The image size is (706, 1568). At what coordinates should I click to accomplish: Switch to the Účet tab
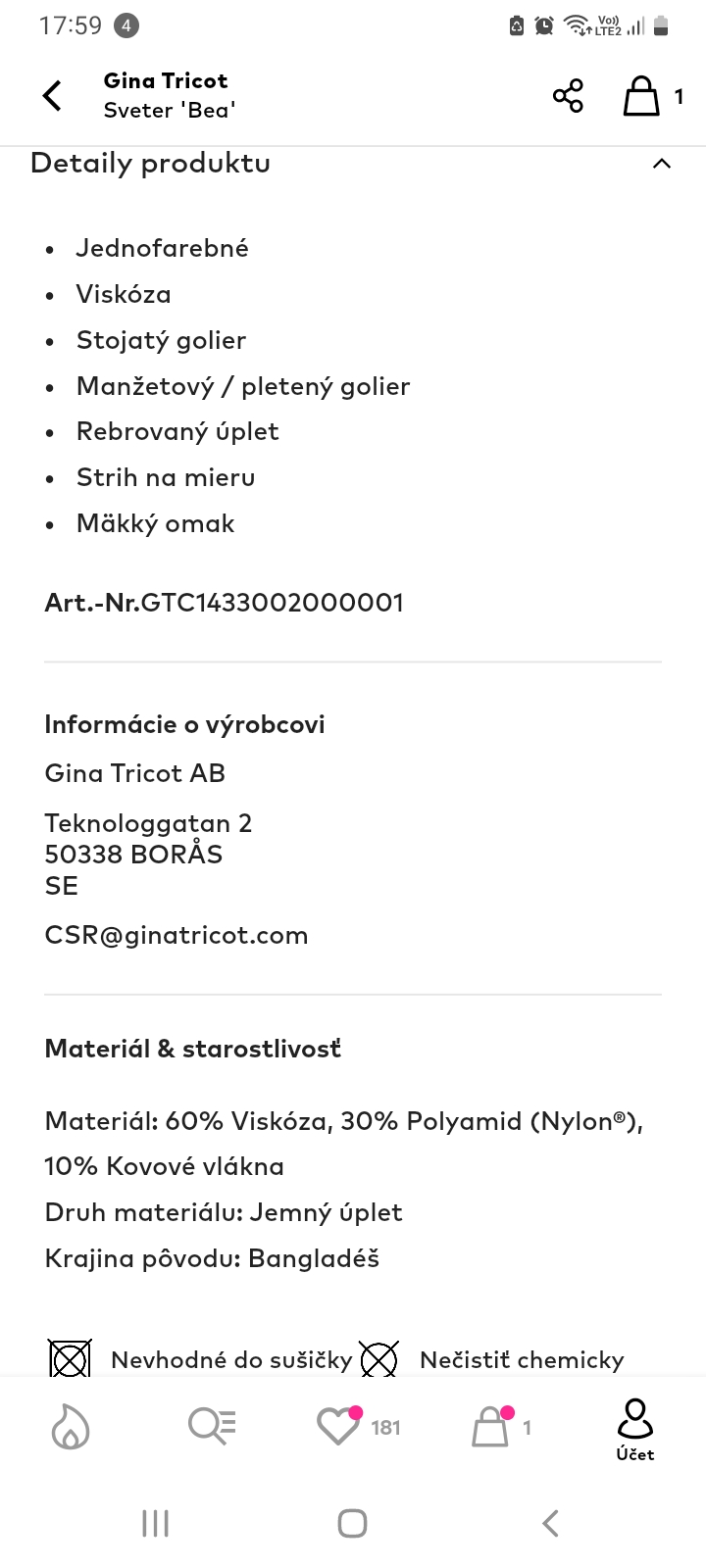coord(634,1430)
